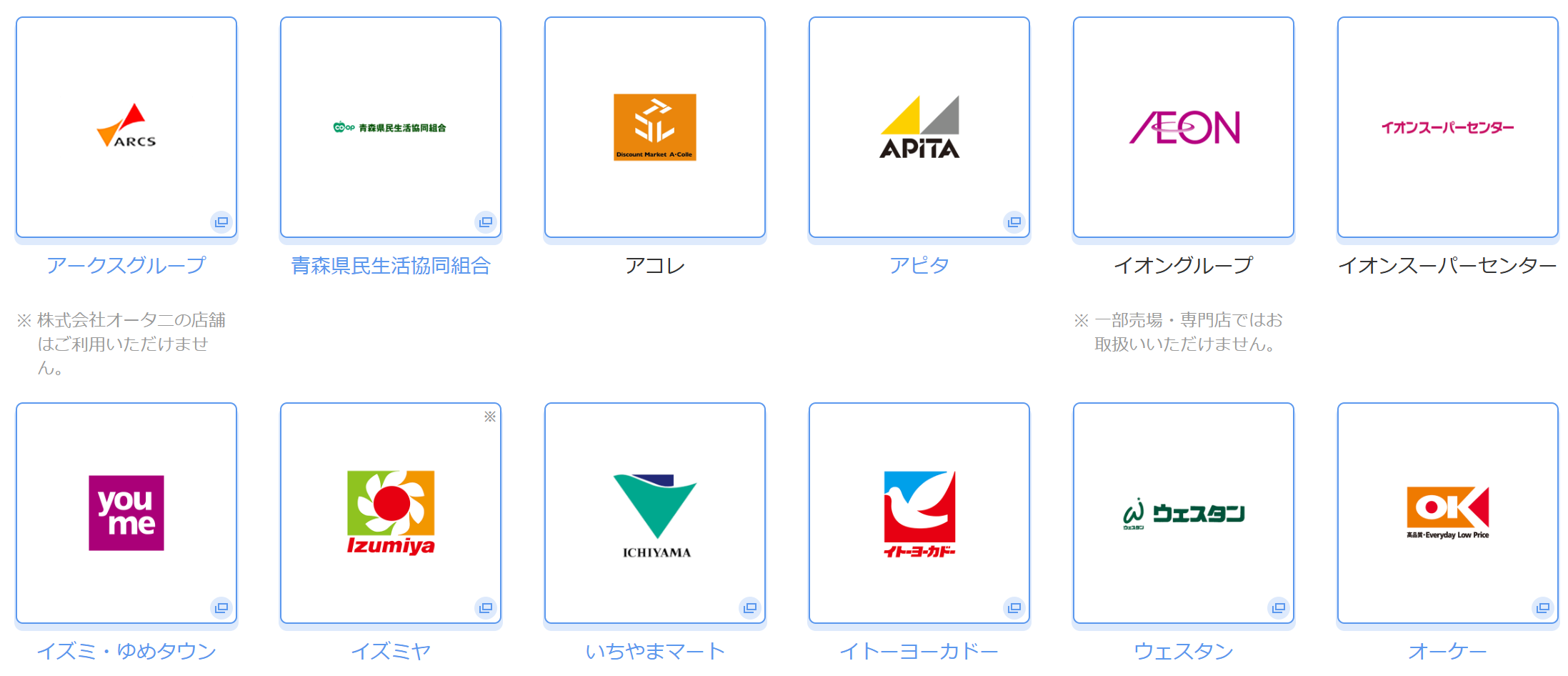This screenshot has height=676, width=1568.
Task: Visit the いちやまマート link
Action: (655, 651)
